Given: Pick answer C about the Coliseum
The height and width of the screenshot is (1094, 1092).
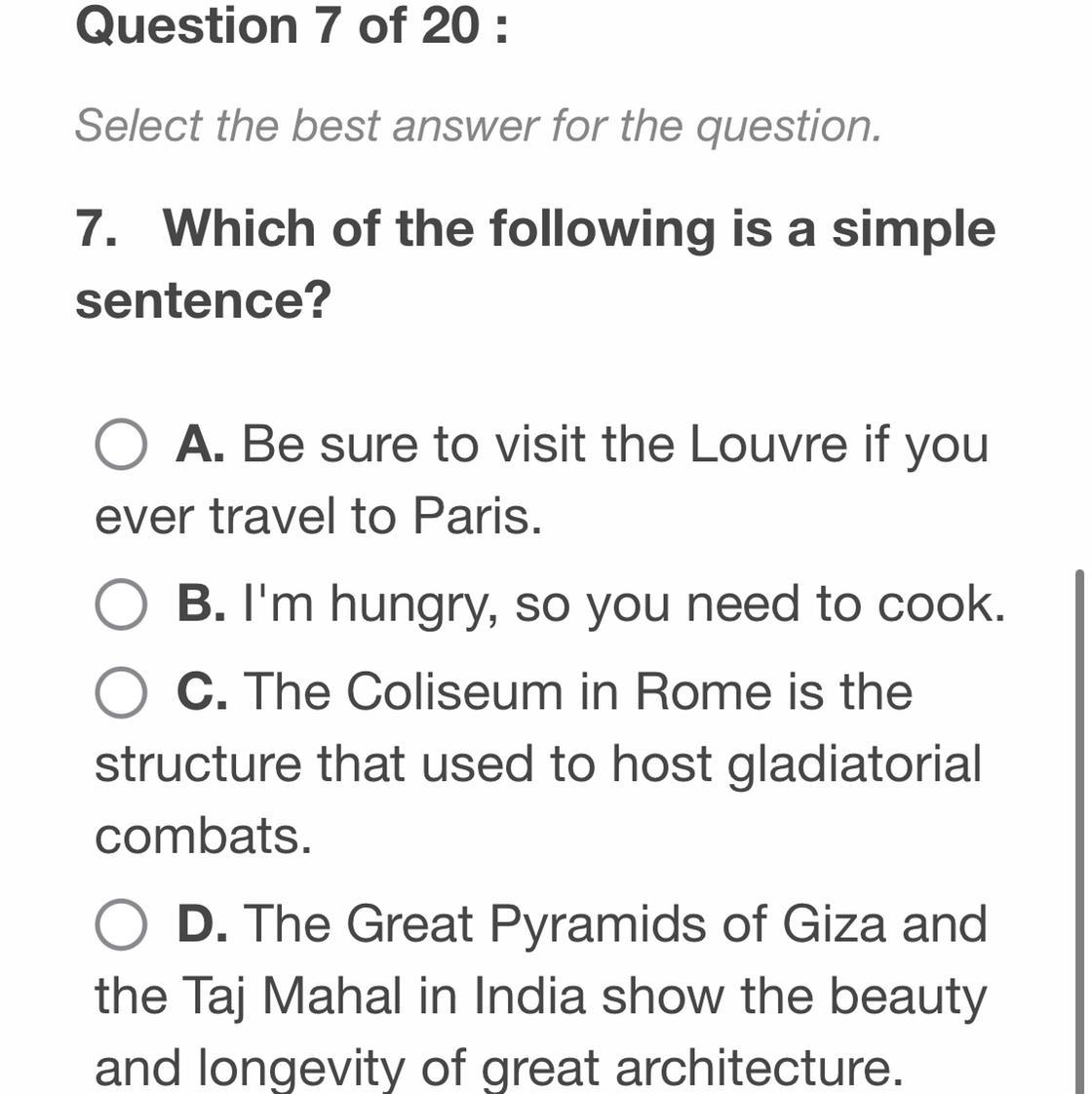Looking at the screenshot, I should (x=121, y=692).
